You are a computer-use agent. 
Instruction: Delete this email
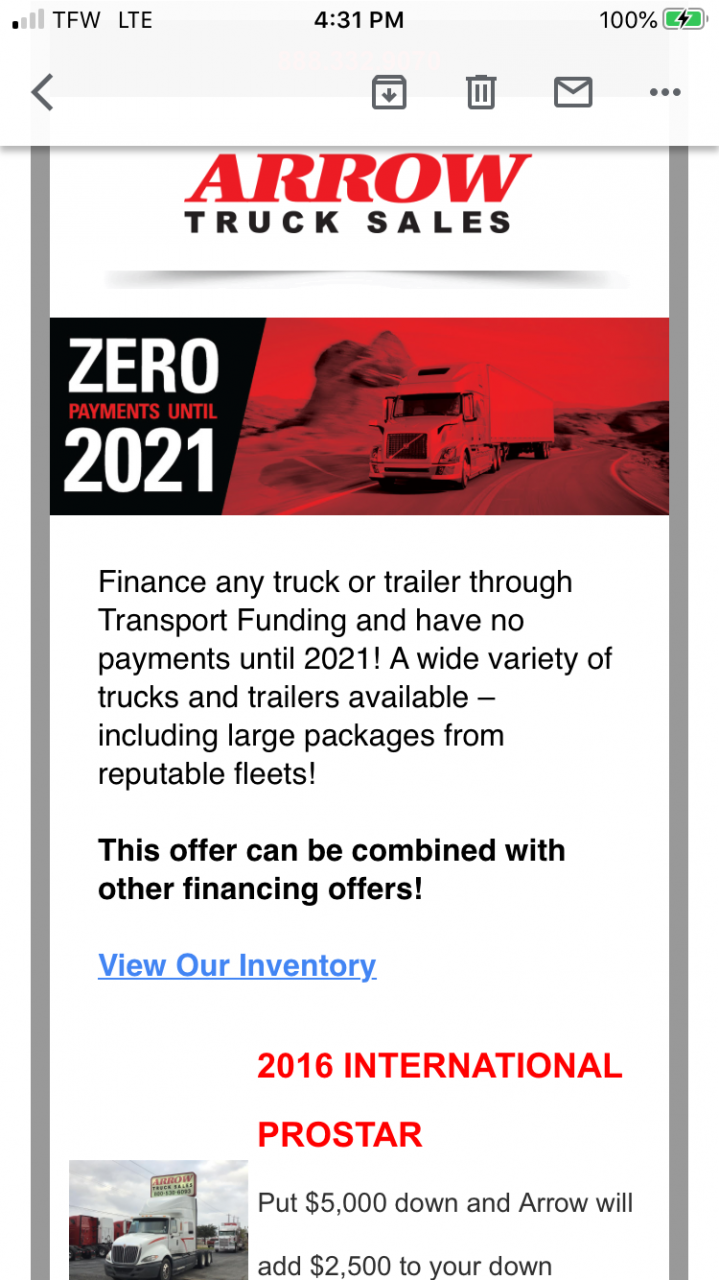click(x=481, y=92)
